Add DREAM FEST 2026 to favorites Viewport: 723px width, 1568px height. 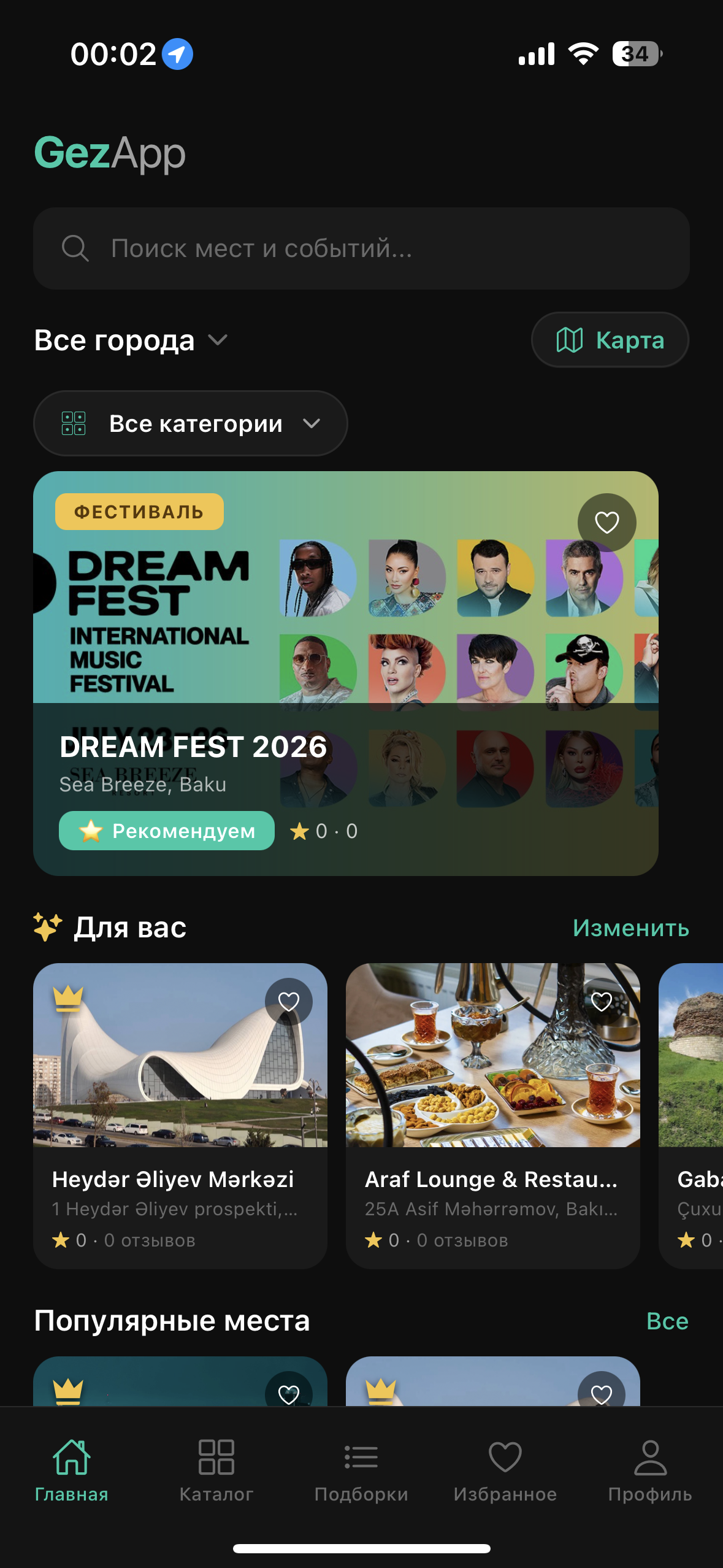[x=606, y=523]
